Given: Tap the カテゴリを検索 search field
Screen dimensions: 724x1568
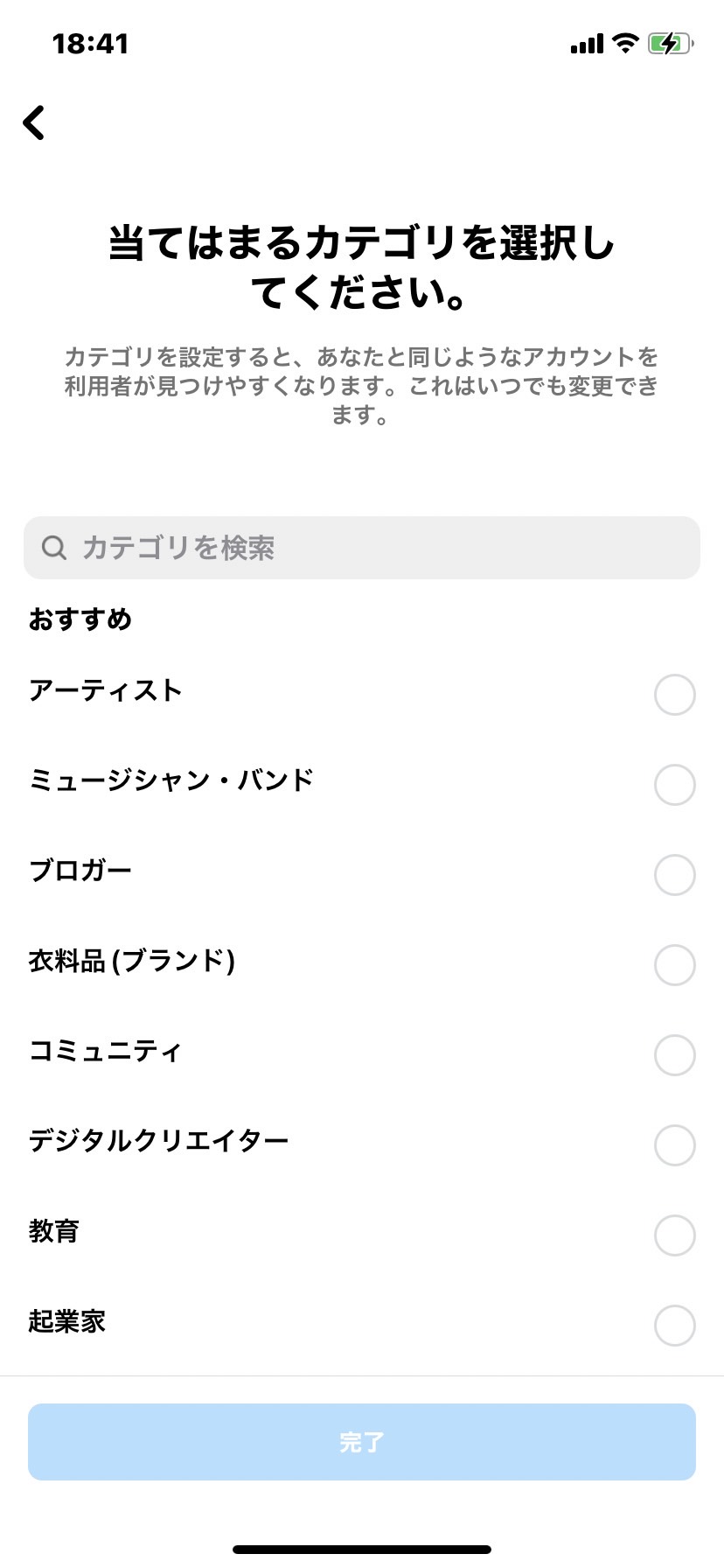Looking at the screenshot, I should click(x=362, y=548).
